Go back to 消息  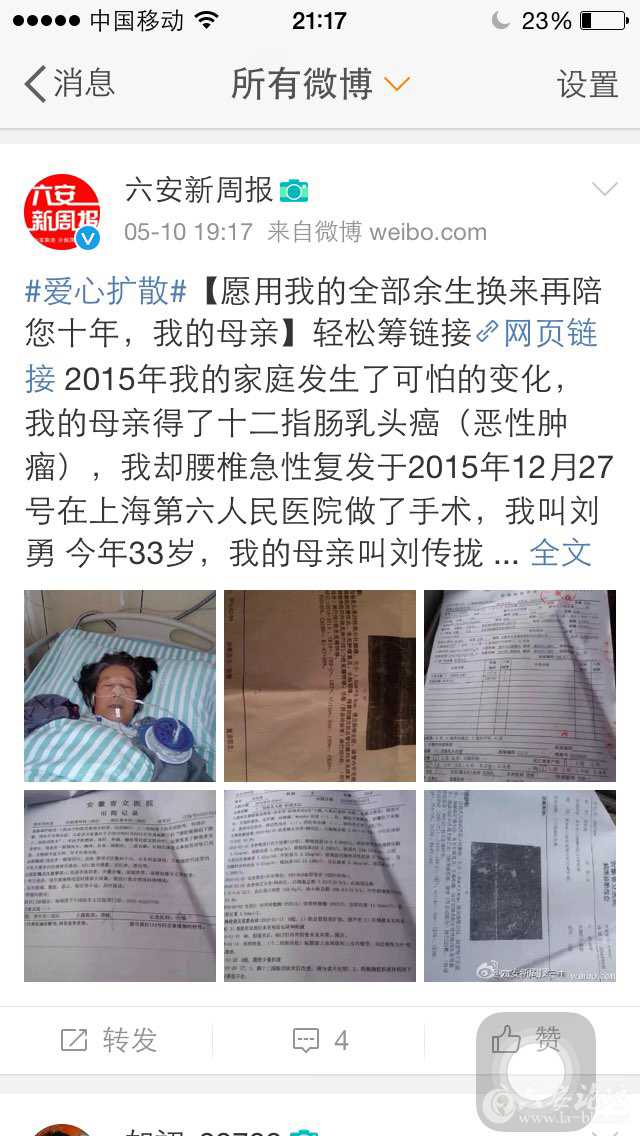[x=70, y=84]
